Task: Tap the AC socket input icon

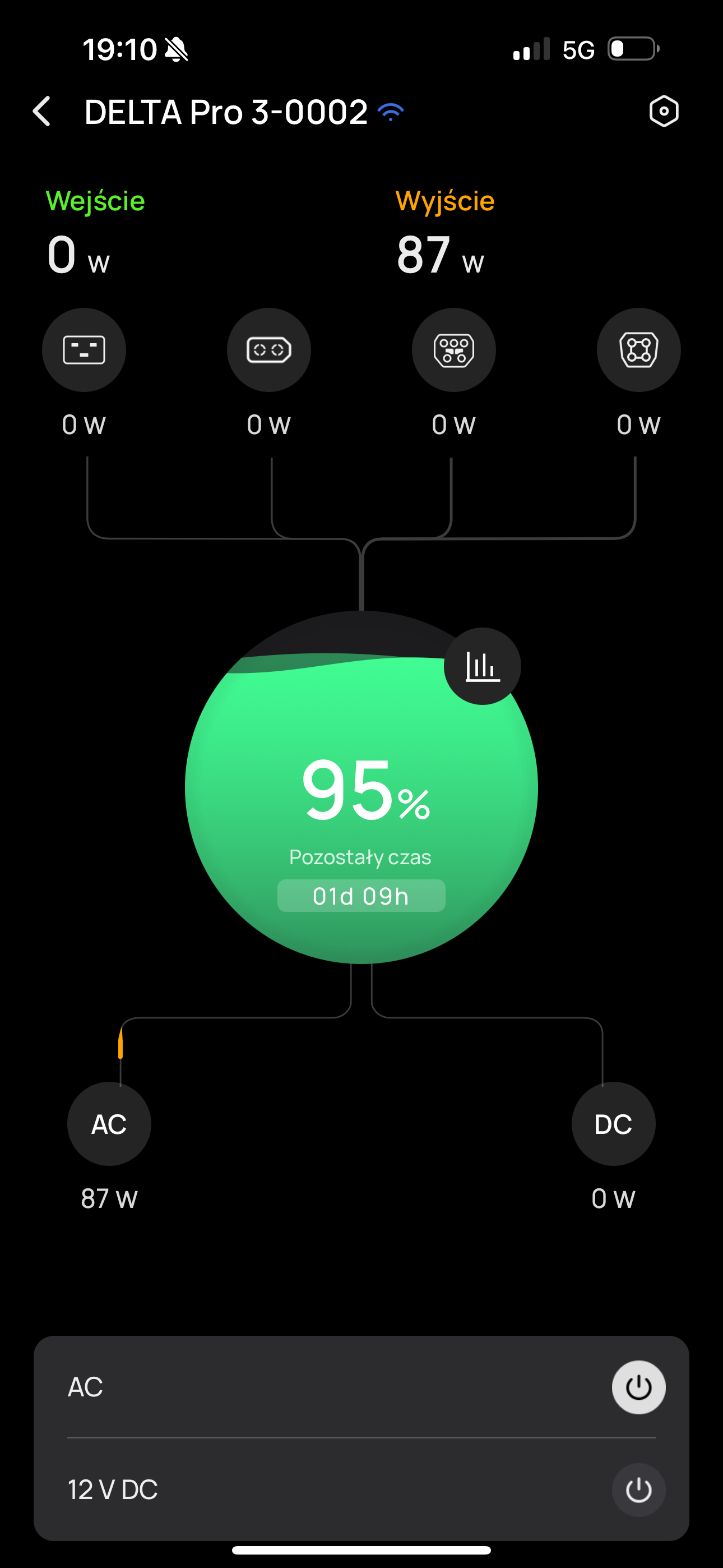Action: click(84, 350)
